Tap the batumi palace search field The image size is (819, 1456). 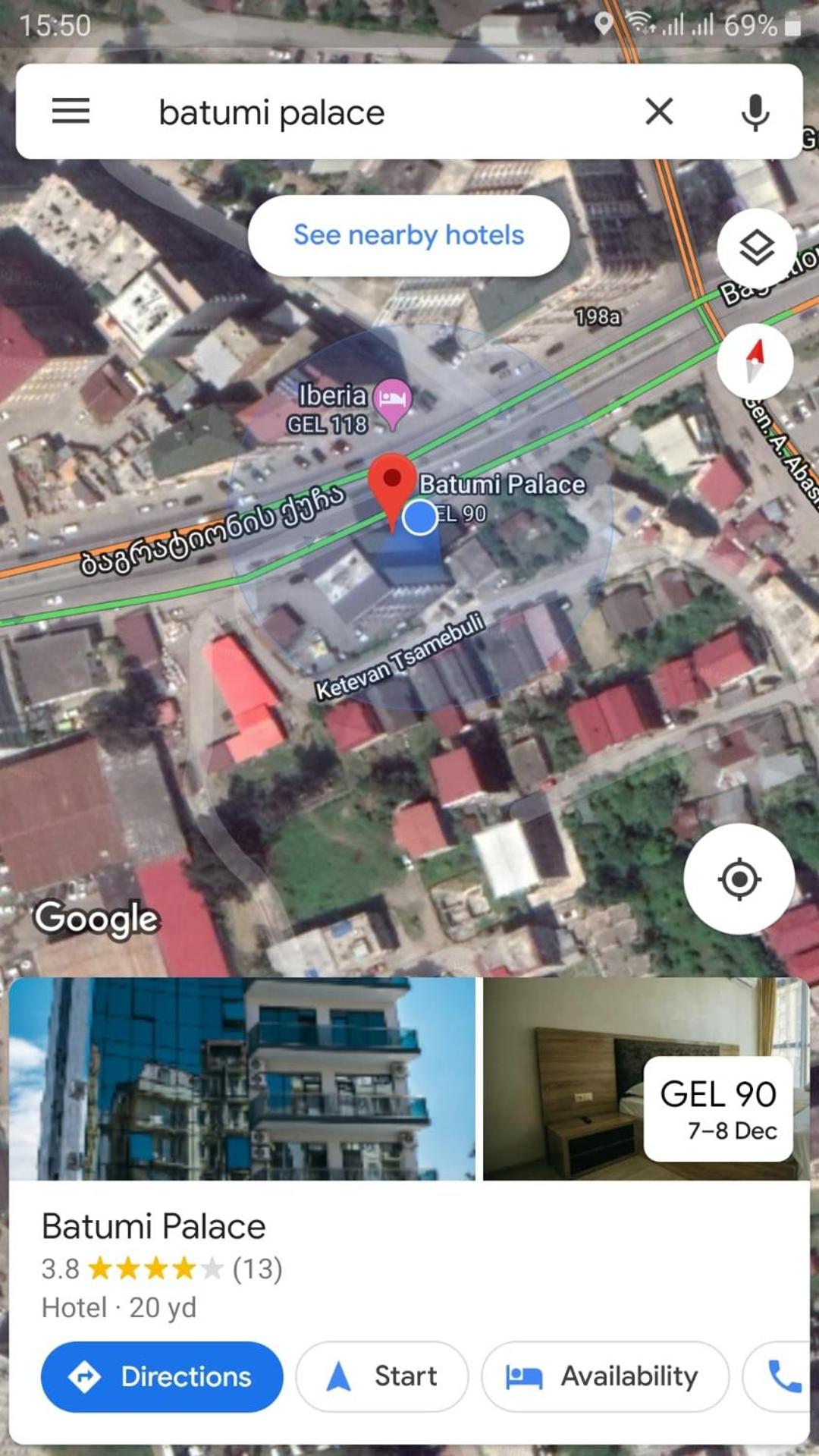coord(364,112)
